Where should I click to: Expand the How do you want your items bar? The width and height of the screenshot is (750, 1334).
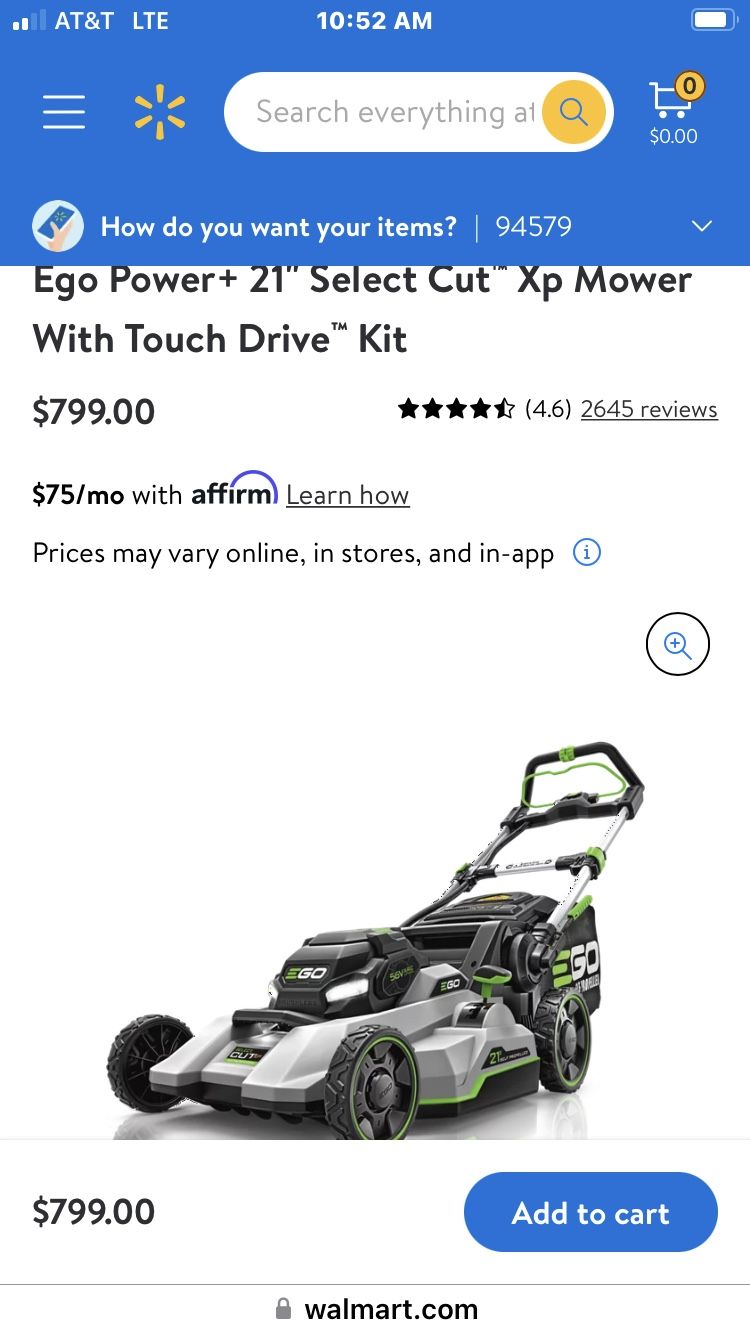(x=702, y=226)
